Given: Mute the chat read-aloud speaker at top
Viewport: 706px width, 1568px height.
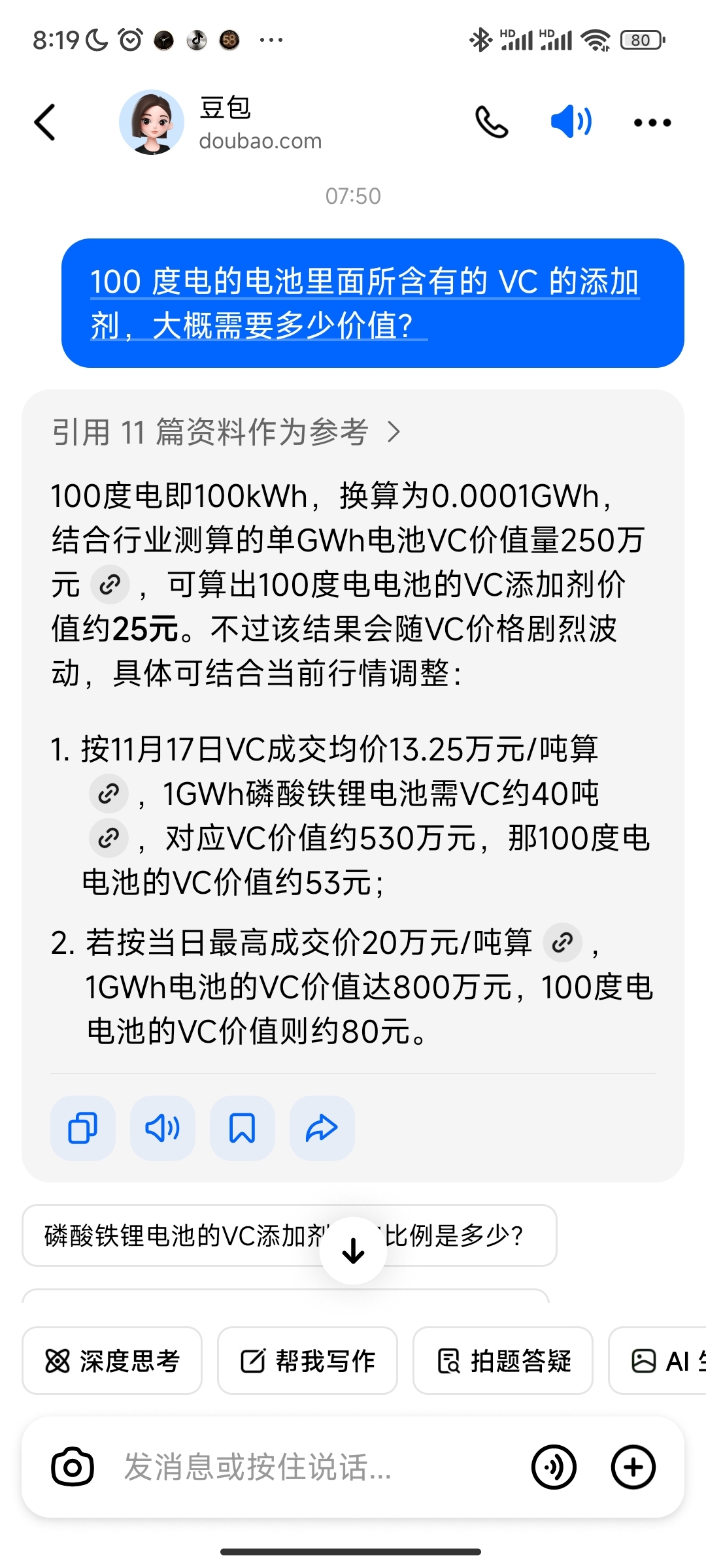Looking at the screenshot, I should pyautogui.click(x=569, y=122).
